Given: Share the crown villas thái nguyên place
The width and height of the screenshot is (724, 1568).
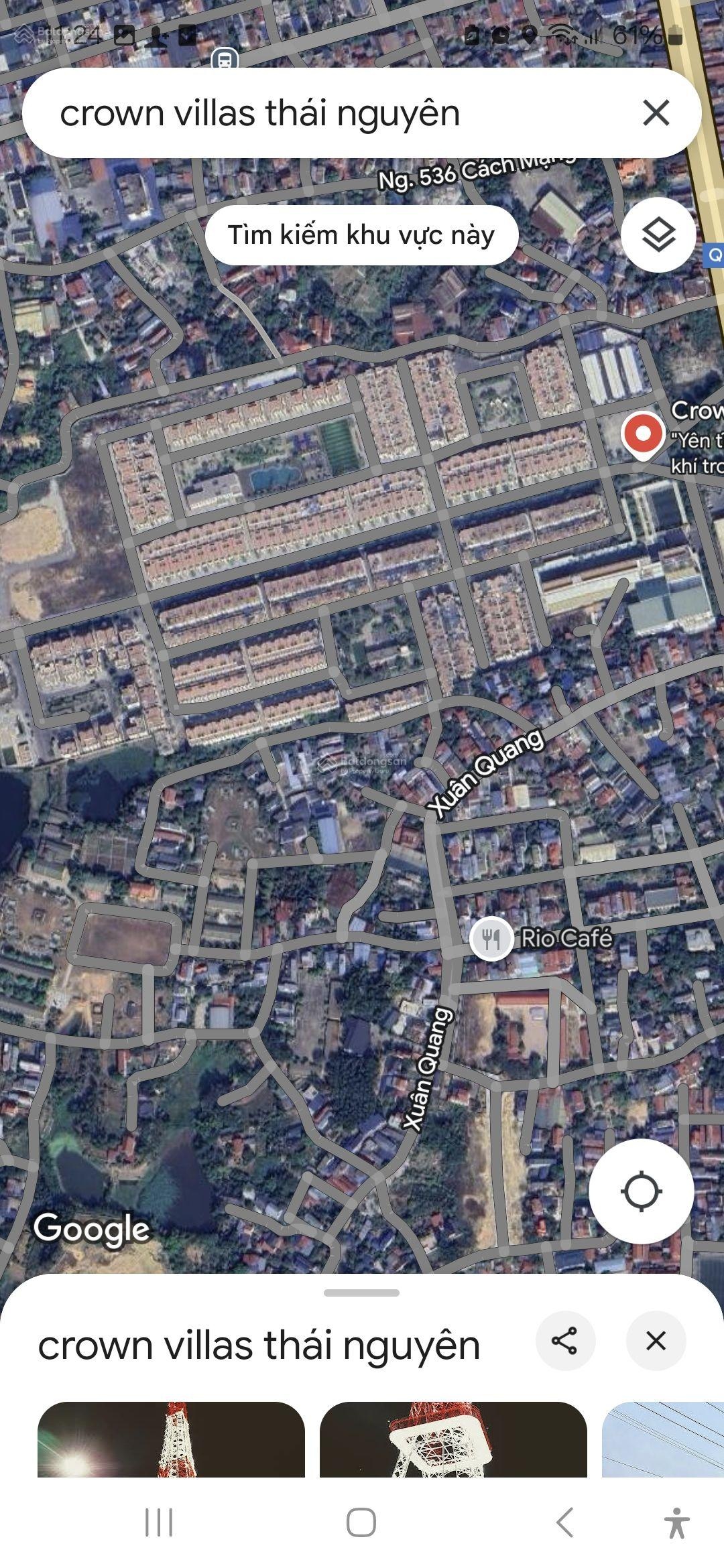Looking at the screenshot, I should 565,1341.
